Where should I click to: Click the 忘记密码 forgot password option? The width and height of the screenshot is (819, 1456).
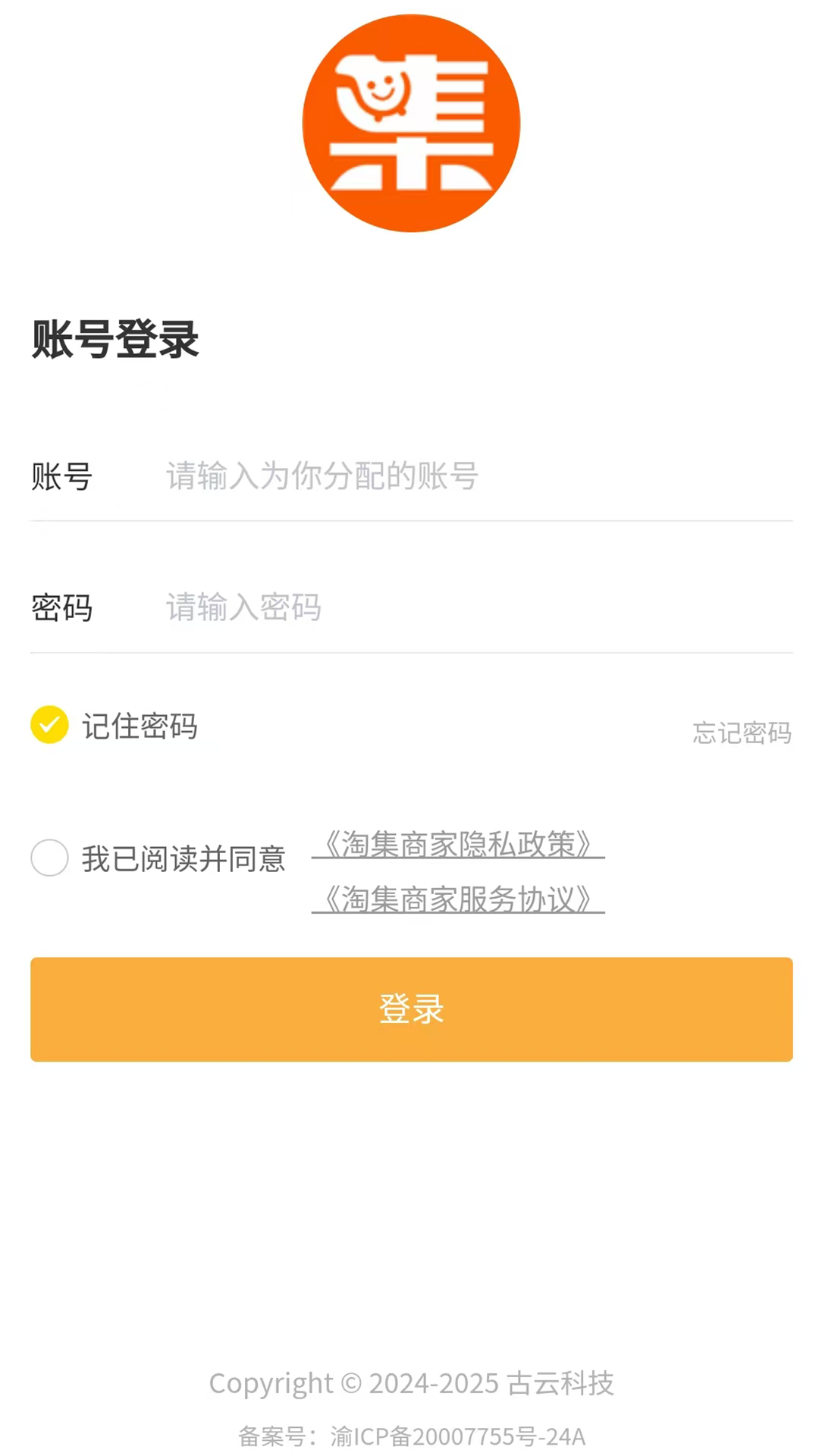pyautogui.click(x=742, y=733)
